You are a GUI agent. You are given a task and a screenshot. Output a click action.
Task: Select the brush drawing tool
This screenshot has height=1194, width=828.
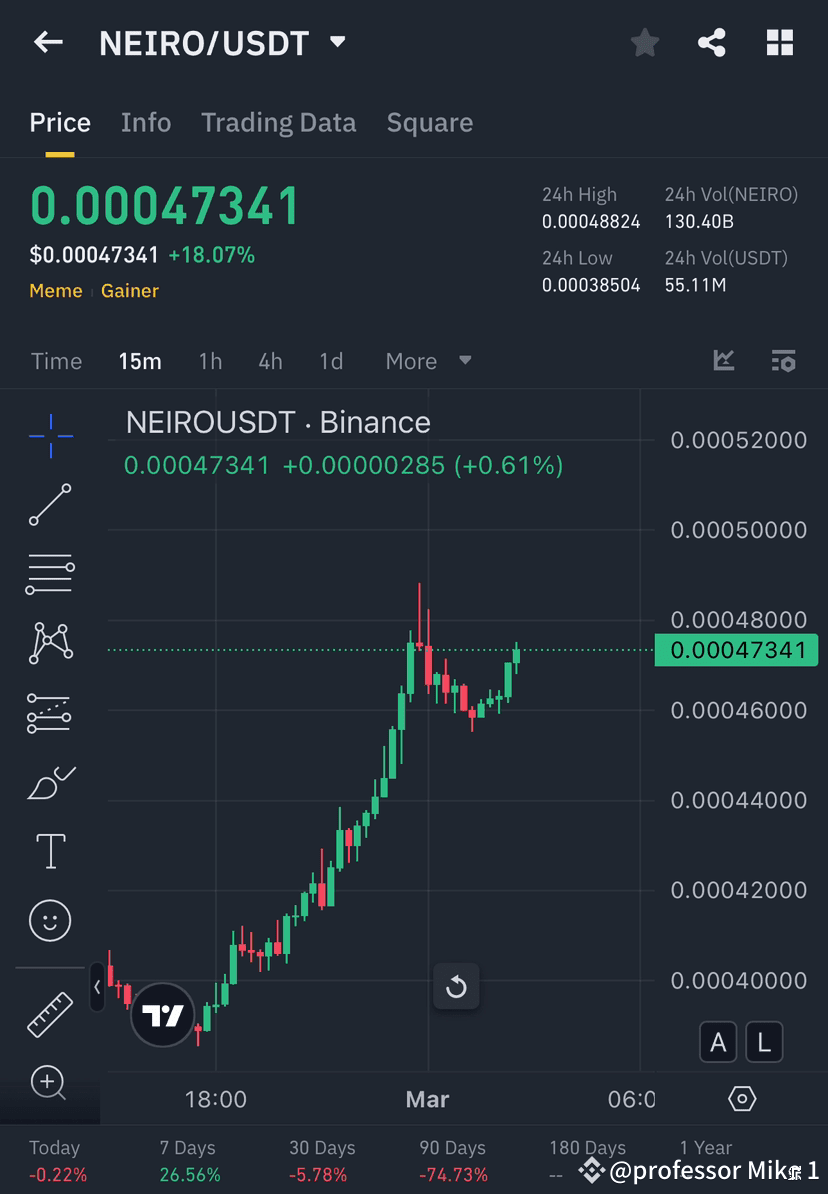pos(50,781)
